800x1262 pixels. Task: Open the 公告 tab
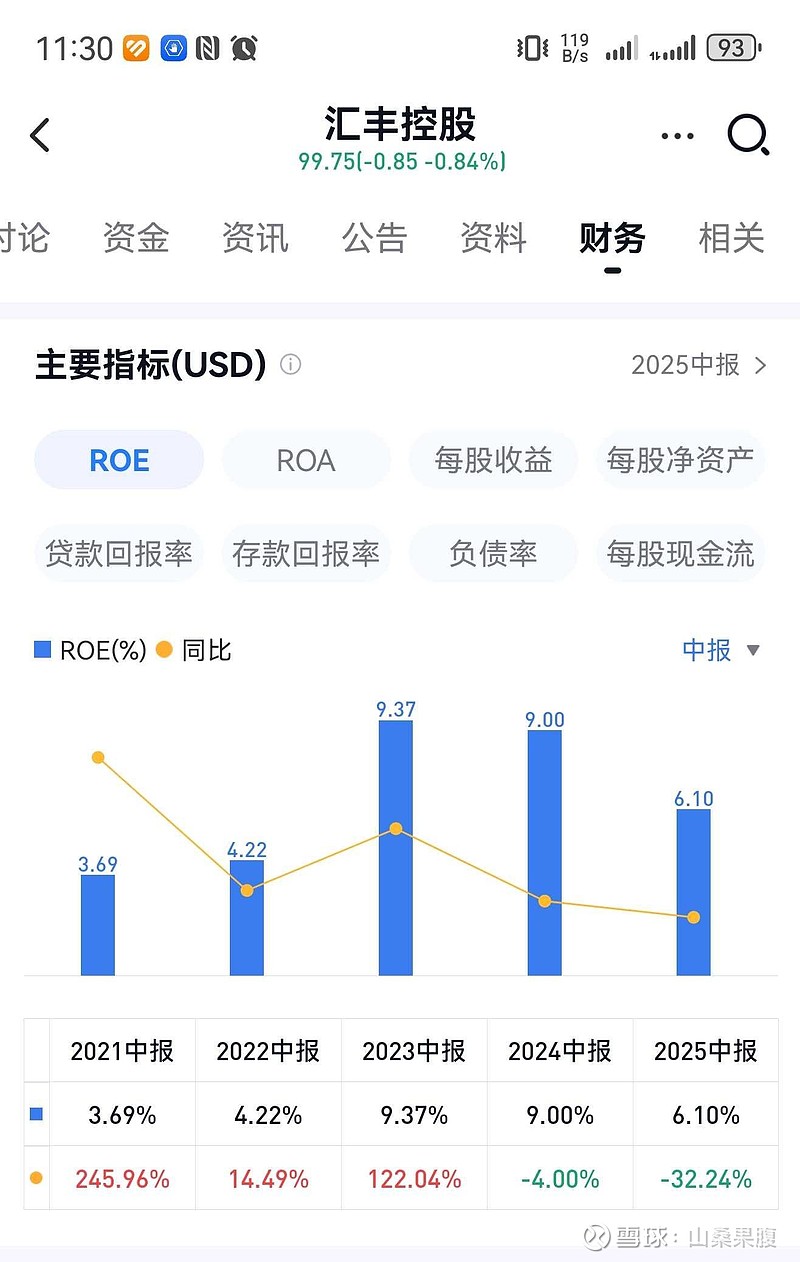[x=375, y=238]
